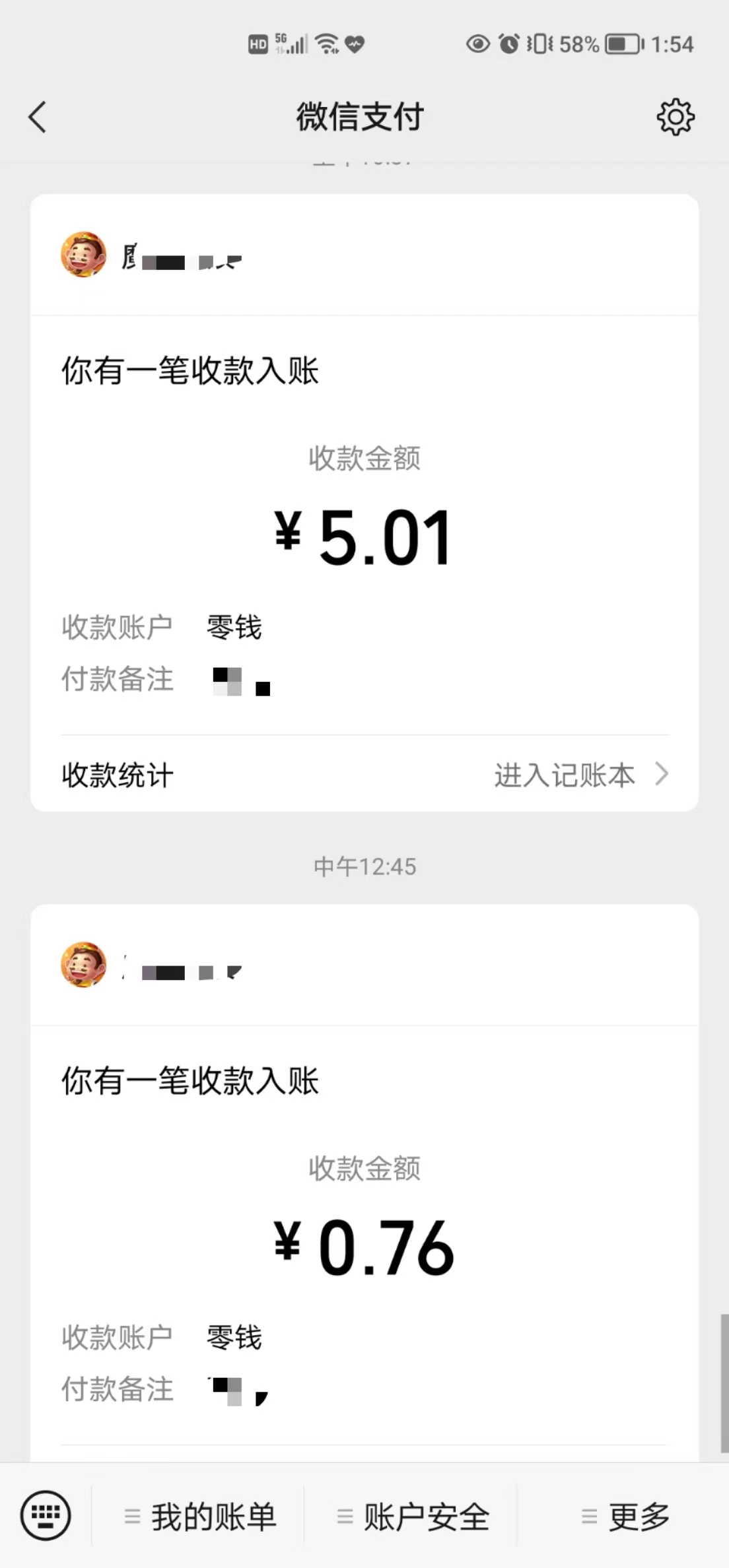
Task: Switch to keyboard input mode
Action: coord(46,1515)
